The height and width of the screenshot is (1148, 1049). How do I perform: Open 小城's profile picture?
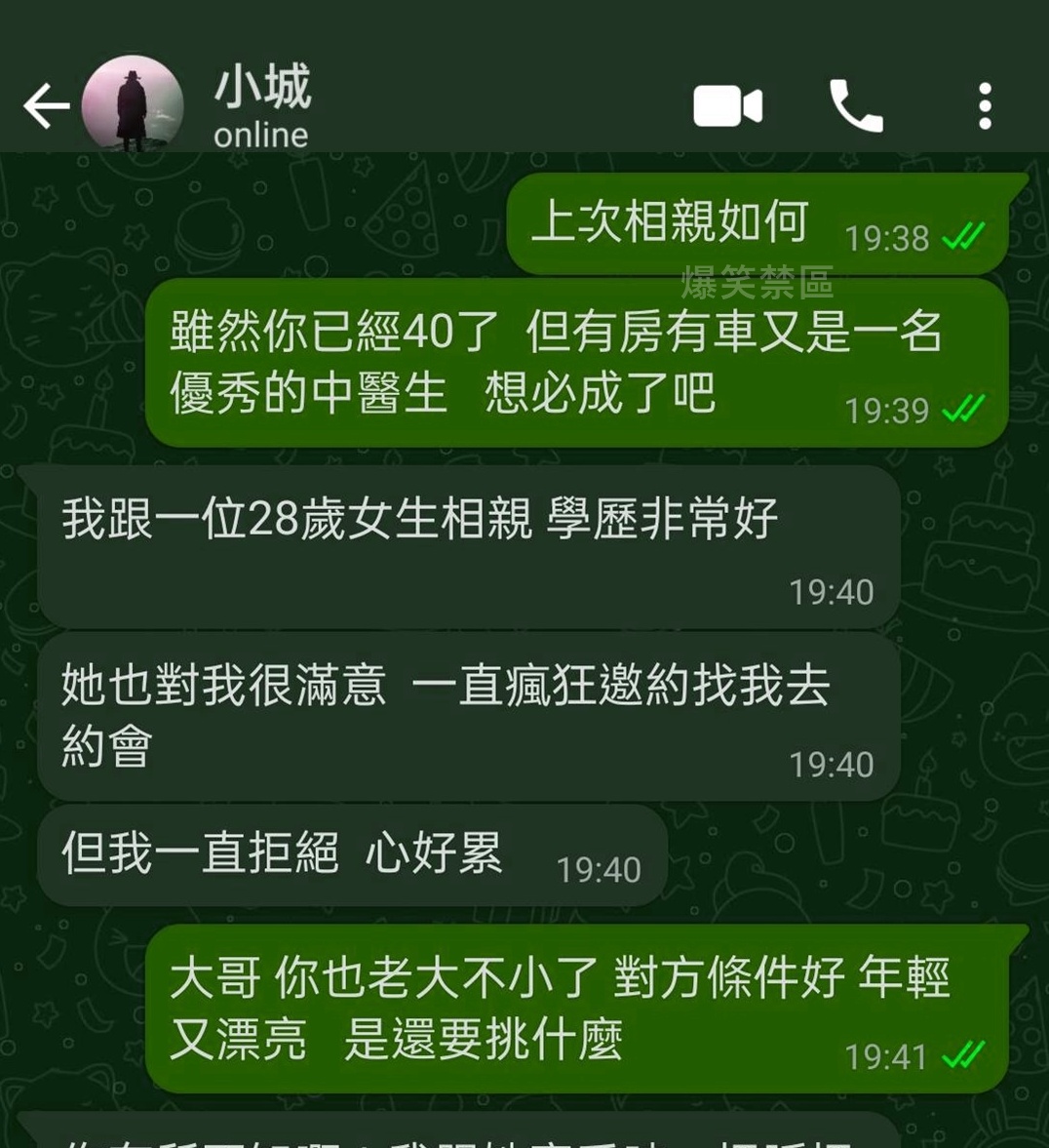point(133,105)
